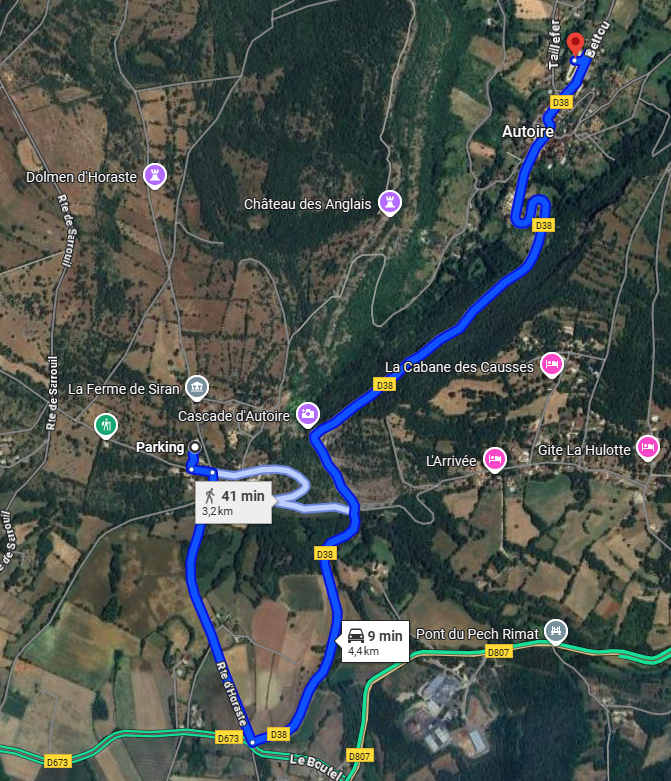Tap the red destination pin in Autoire
The width and height of the screenshot is (671, 781).
coord(575,43)
